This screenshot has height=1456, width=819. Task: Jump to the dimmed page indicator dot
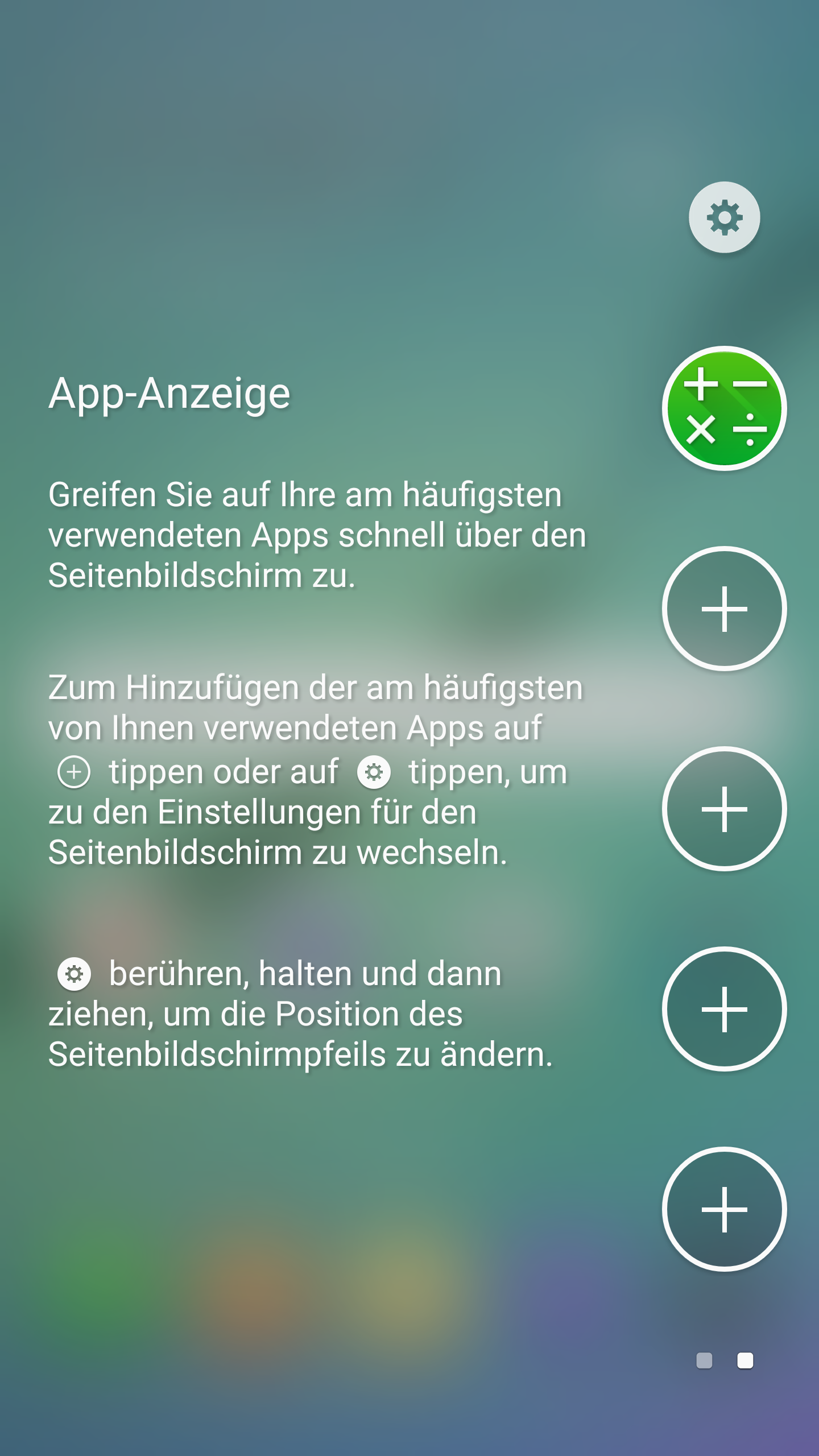click(704, 1360)
